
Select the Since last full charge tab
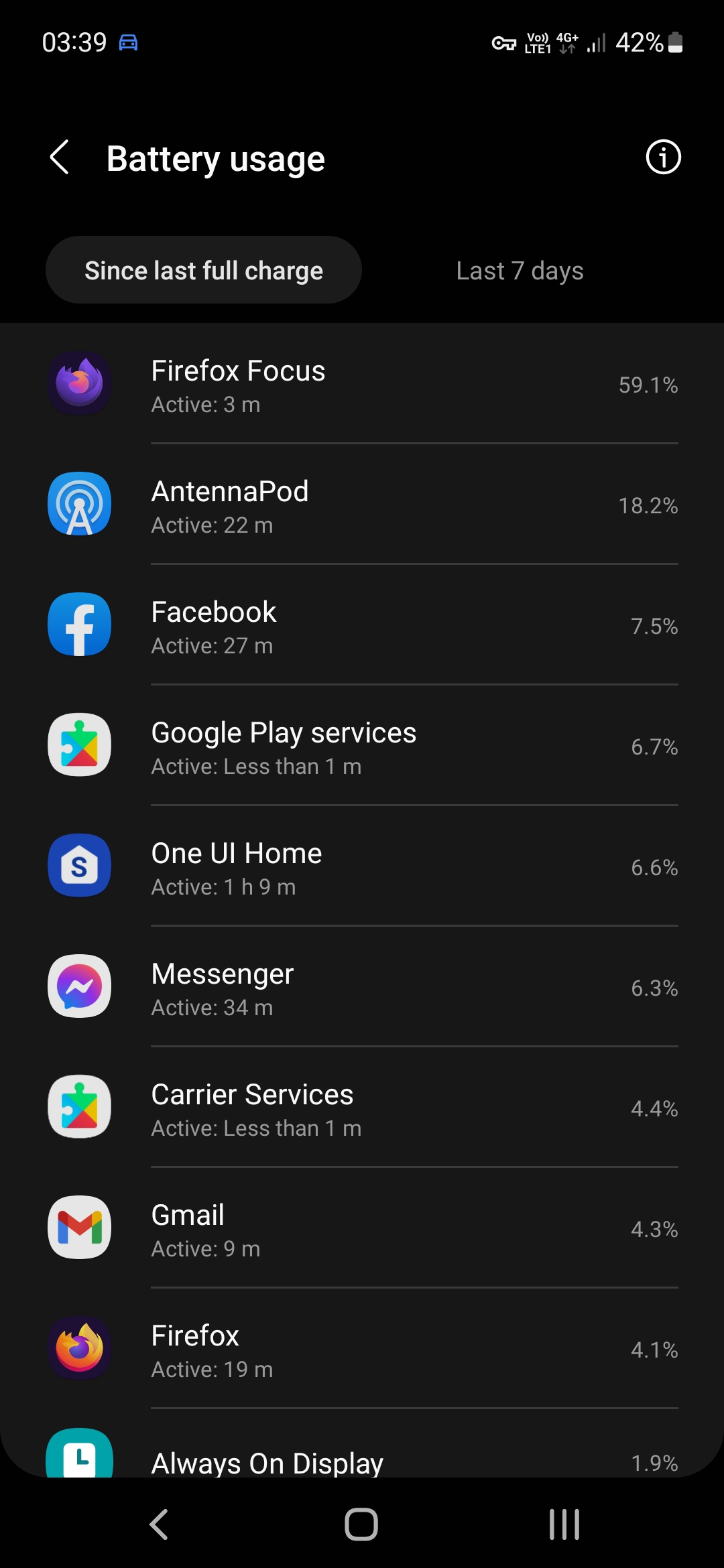tap(203, 269)
